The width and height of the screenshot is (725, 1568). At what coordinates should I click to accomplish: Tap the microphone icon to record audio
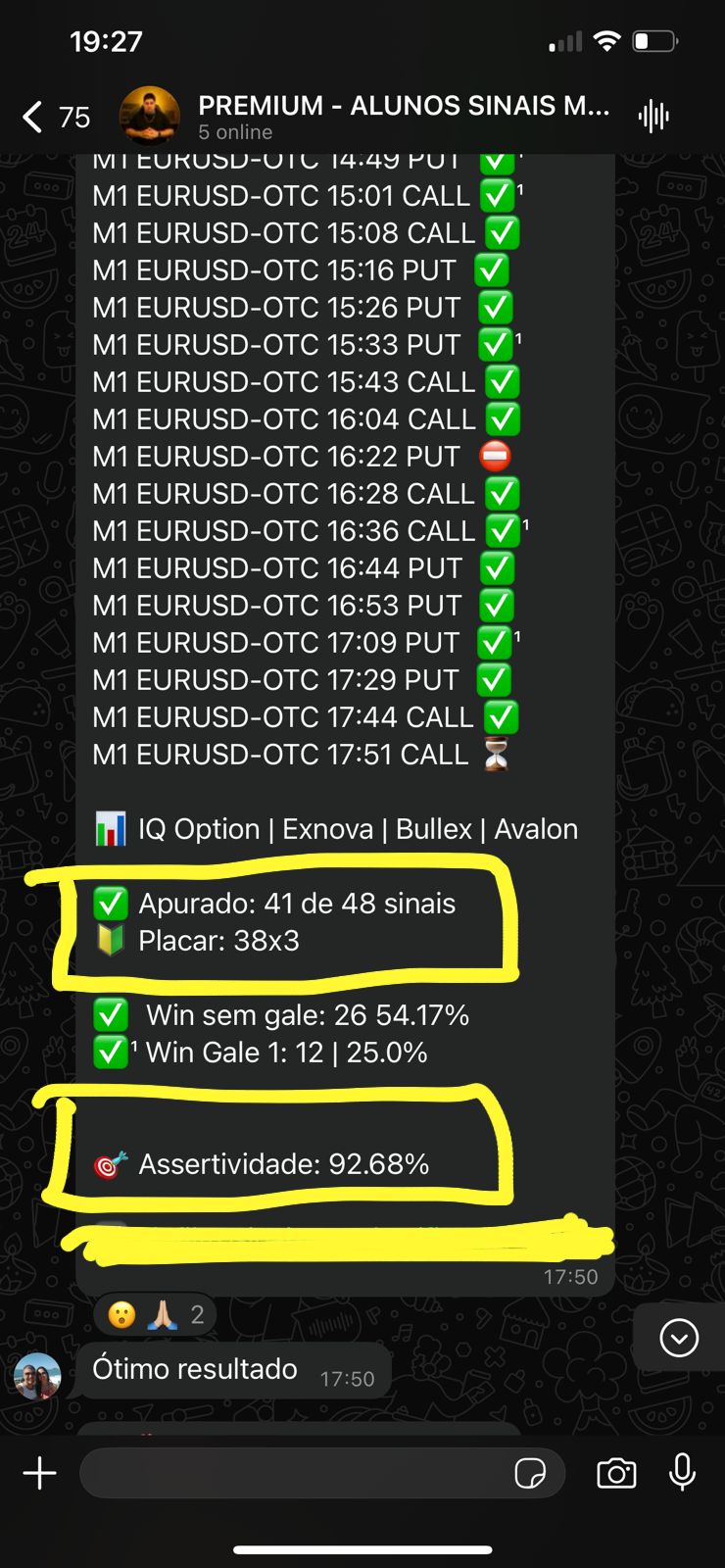point(681,1472)
